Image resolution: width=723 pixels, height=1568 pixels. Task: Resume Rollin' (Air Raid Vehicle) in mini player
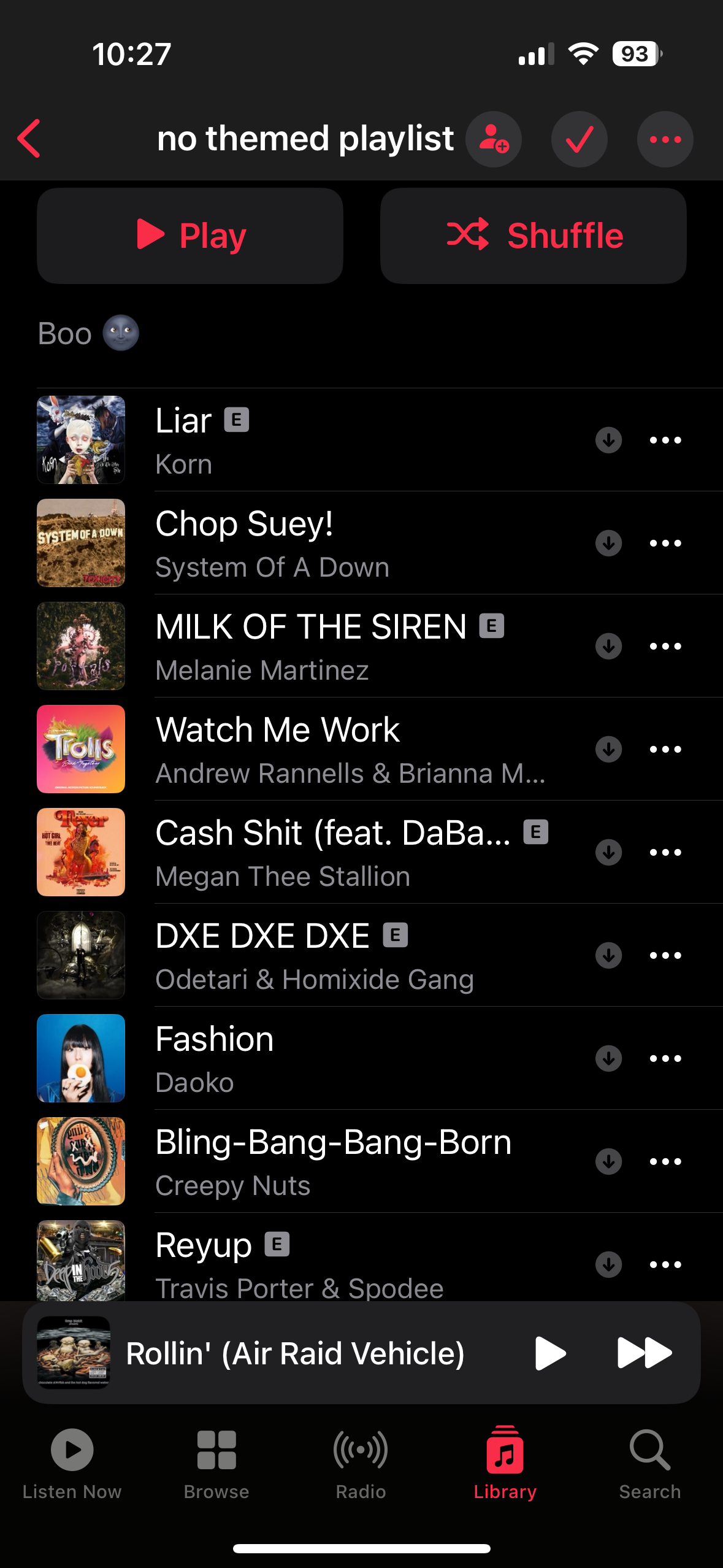coord(549,1353)
